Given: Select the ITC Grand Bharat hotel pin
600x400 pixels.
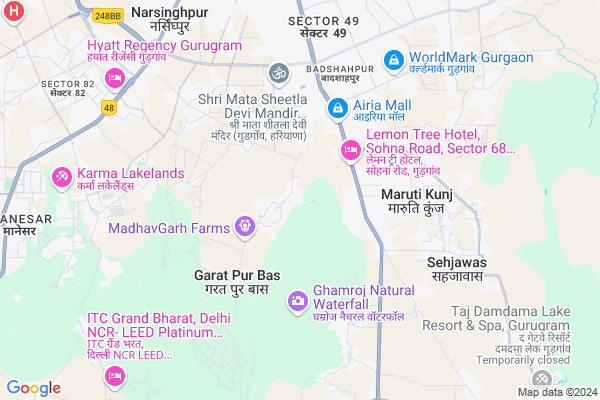Looking at the screenshot, I should (115, 376).
